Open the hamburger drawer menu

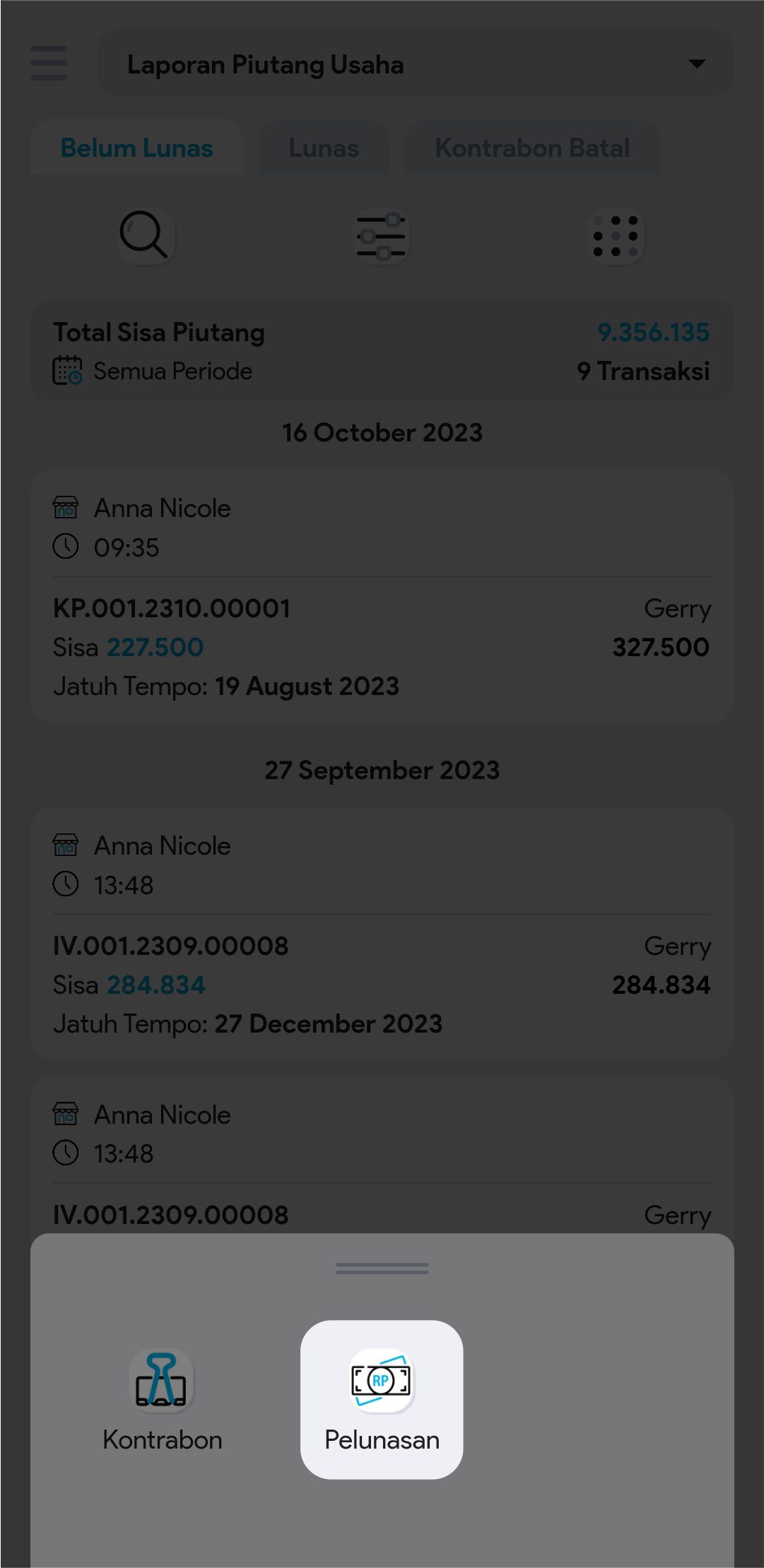[49, 64]
